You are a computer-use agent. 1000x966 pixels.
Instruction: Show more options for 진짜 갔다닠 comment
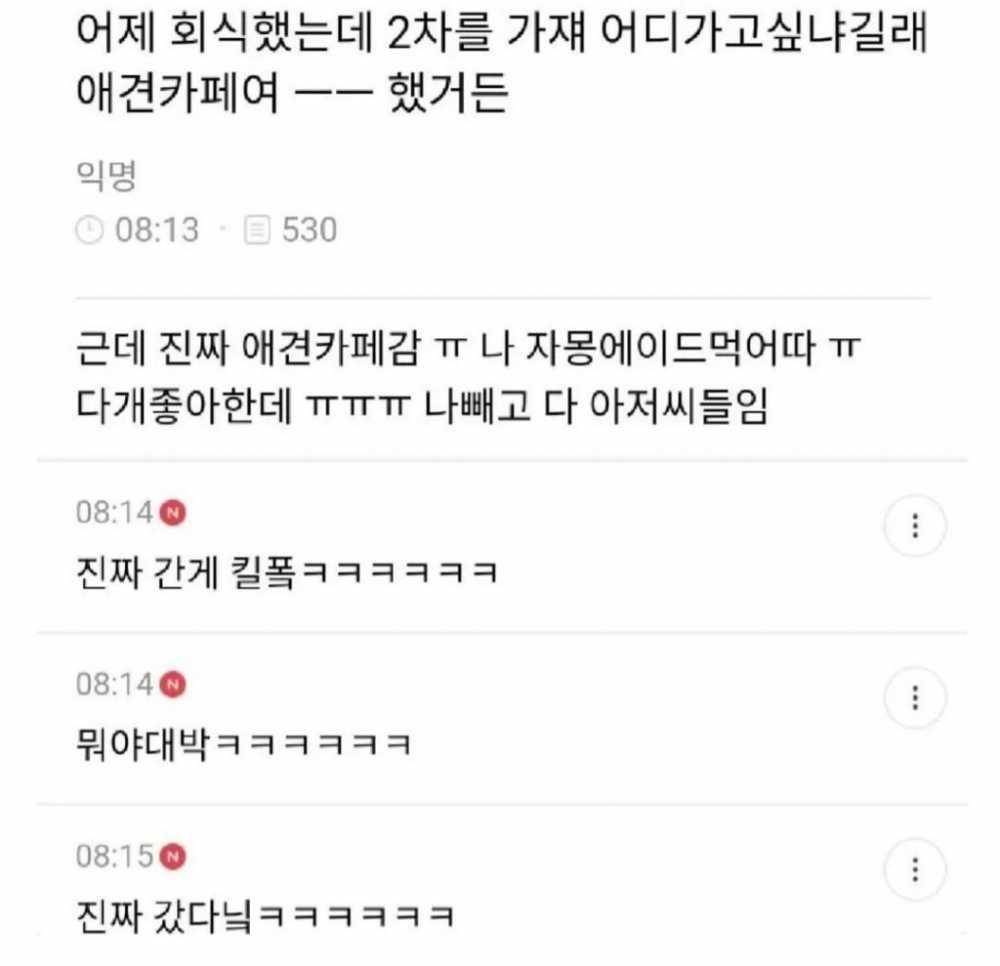[x=916, y=868]
